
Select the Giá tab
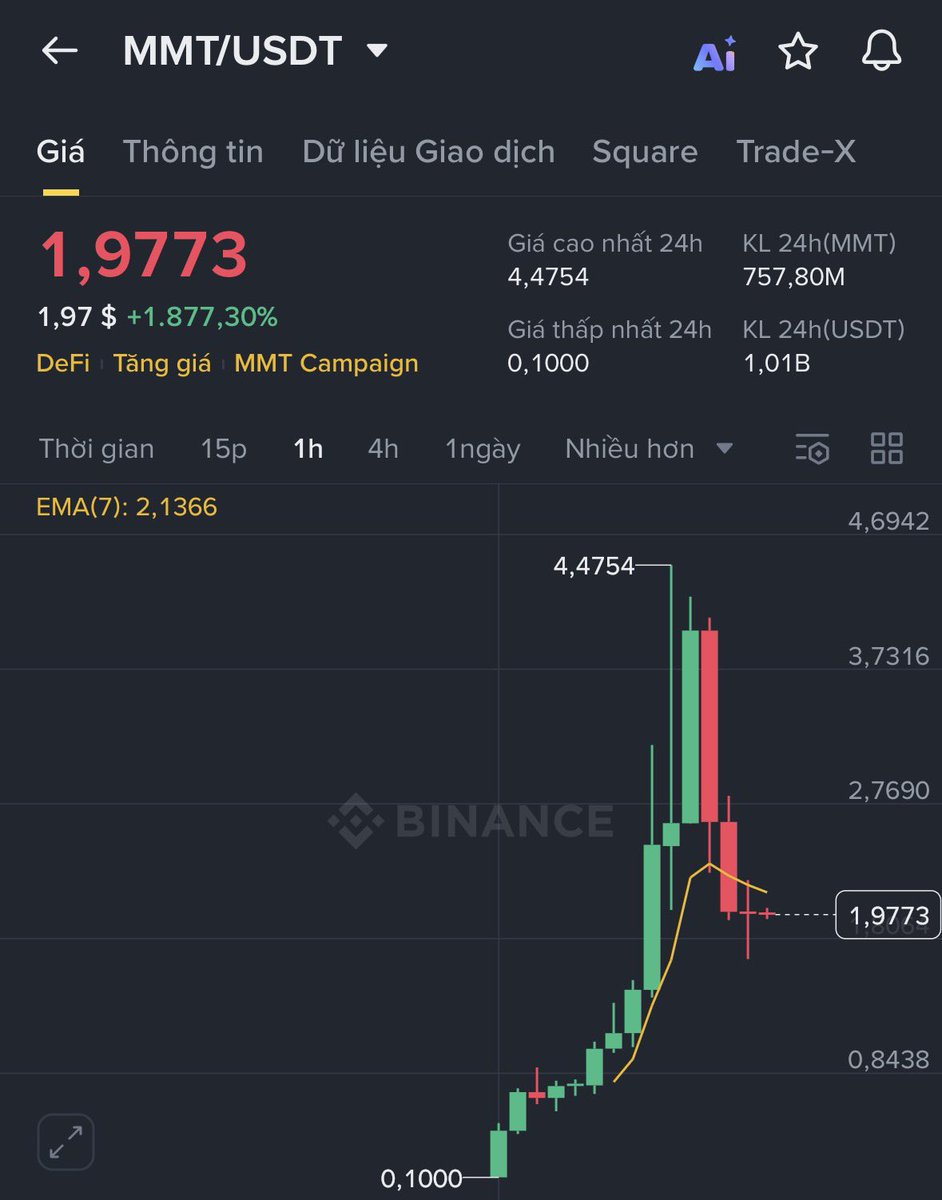pos(61,152)
